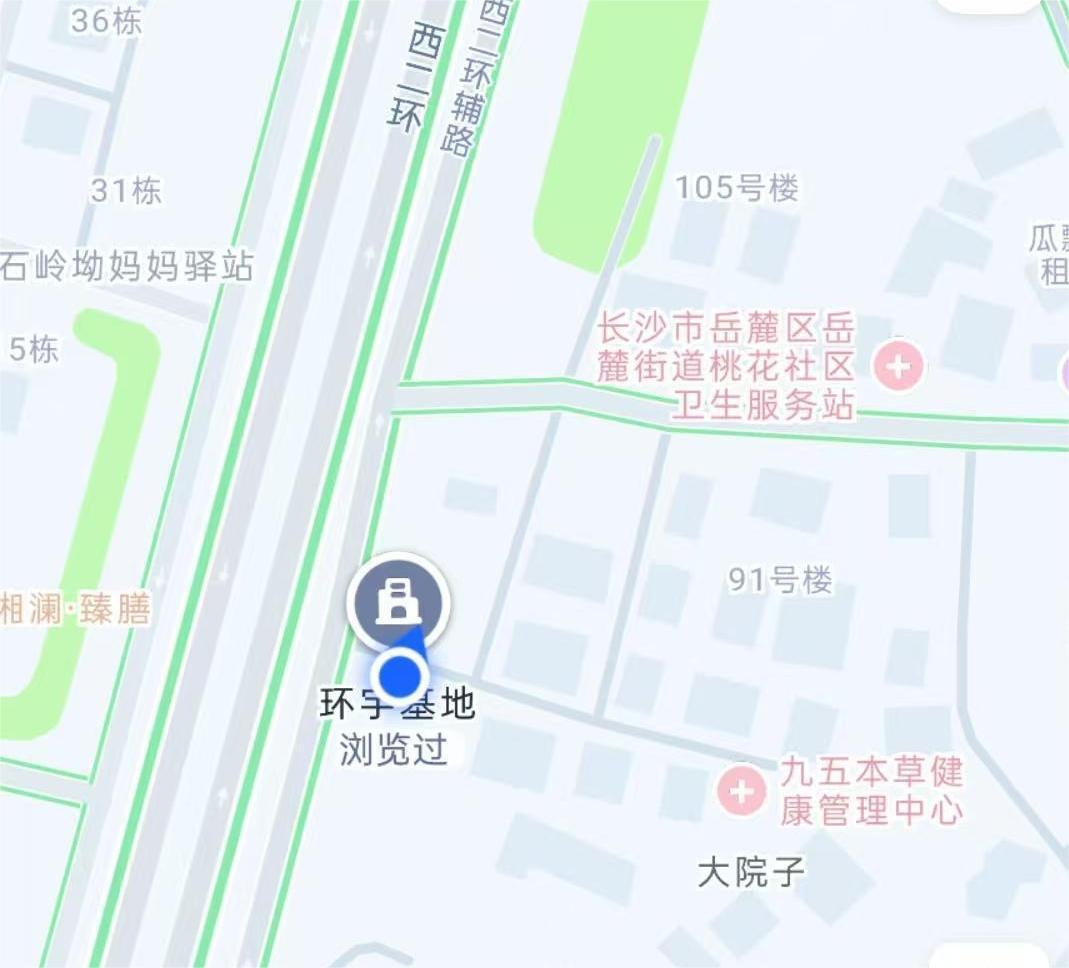Open the 桃花社区卫生服务站 medical marker
Viewport: 1069px width, 968px height.
[898, 367]
